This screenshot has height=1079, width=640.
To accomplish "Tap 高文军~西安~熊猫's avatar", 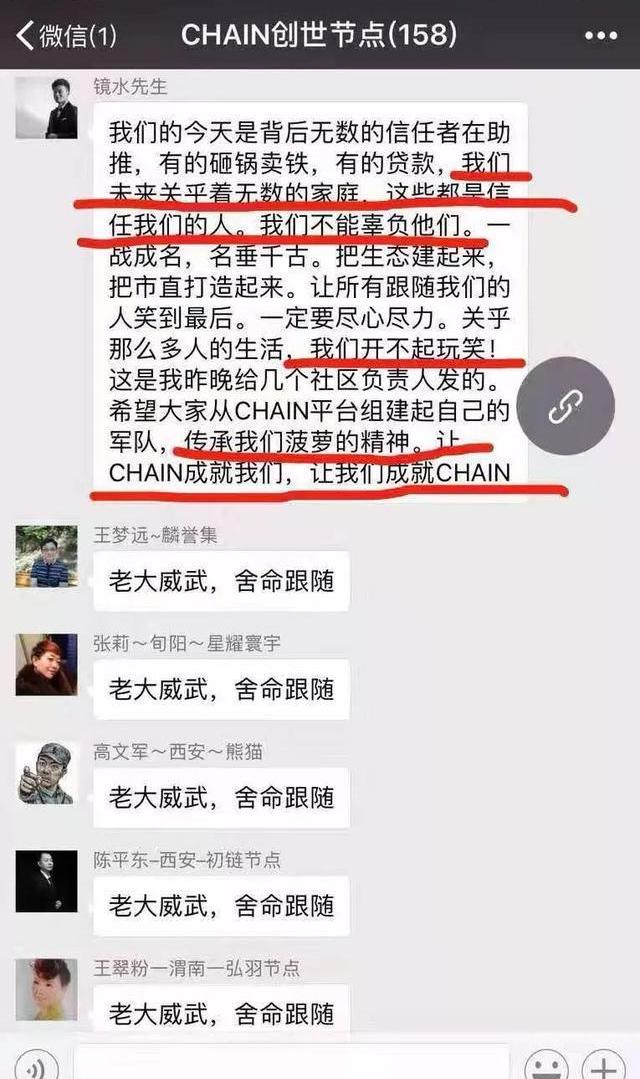I will tap(46, 773).
